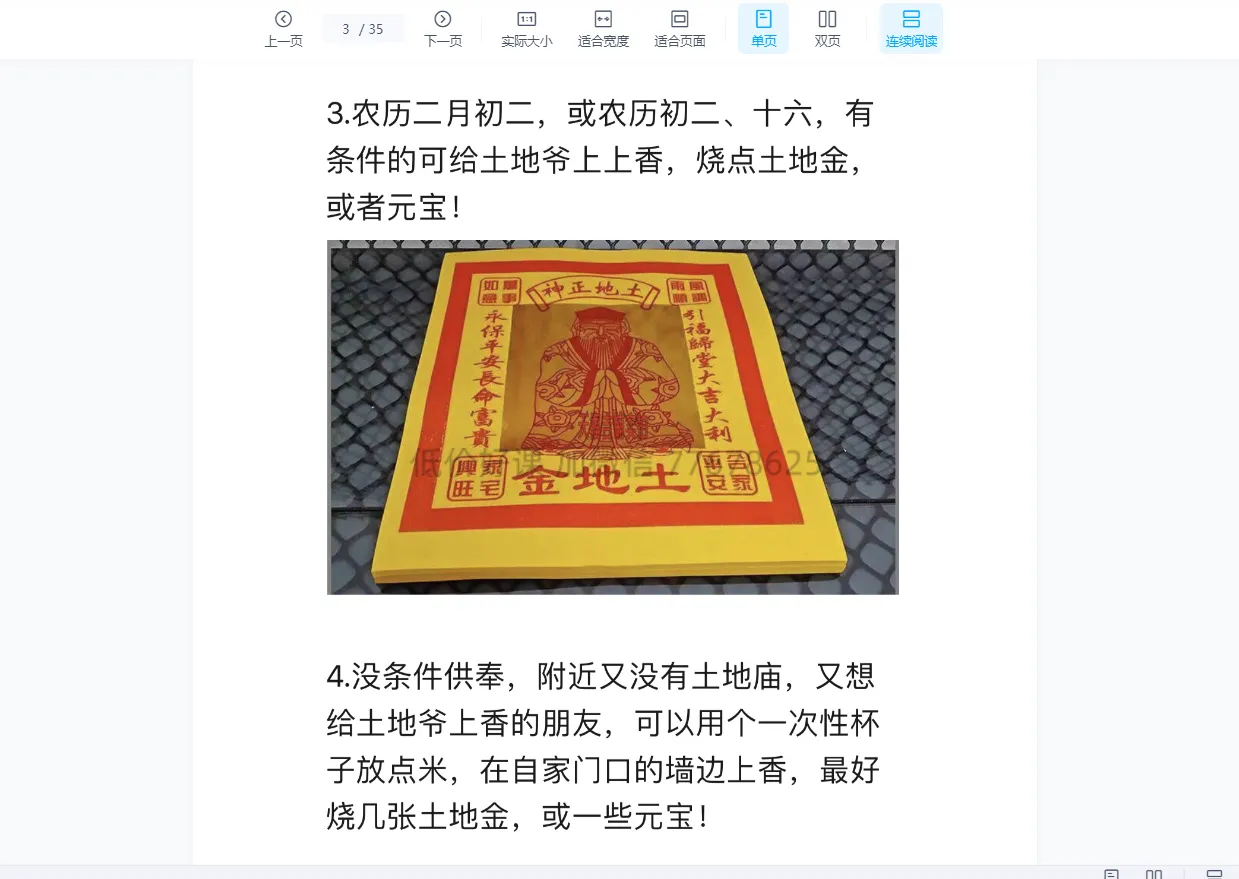Screen dimensions: 1239x879
Task: Fit document to page (适合页面)
Action: [680, 28]
